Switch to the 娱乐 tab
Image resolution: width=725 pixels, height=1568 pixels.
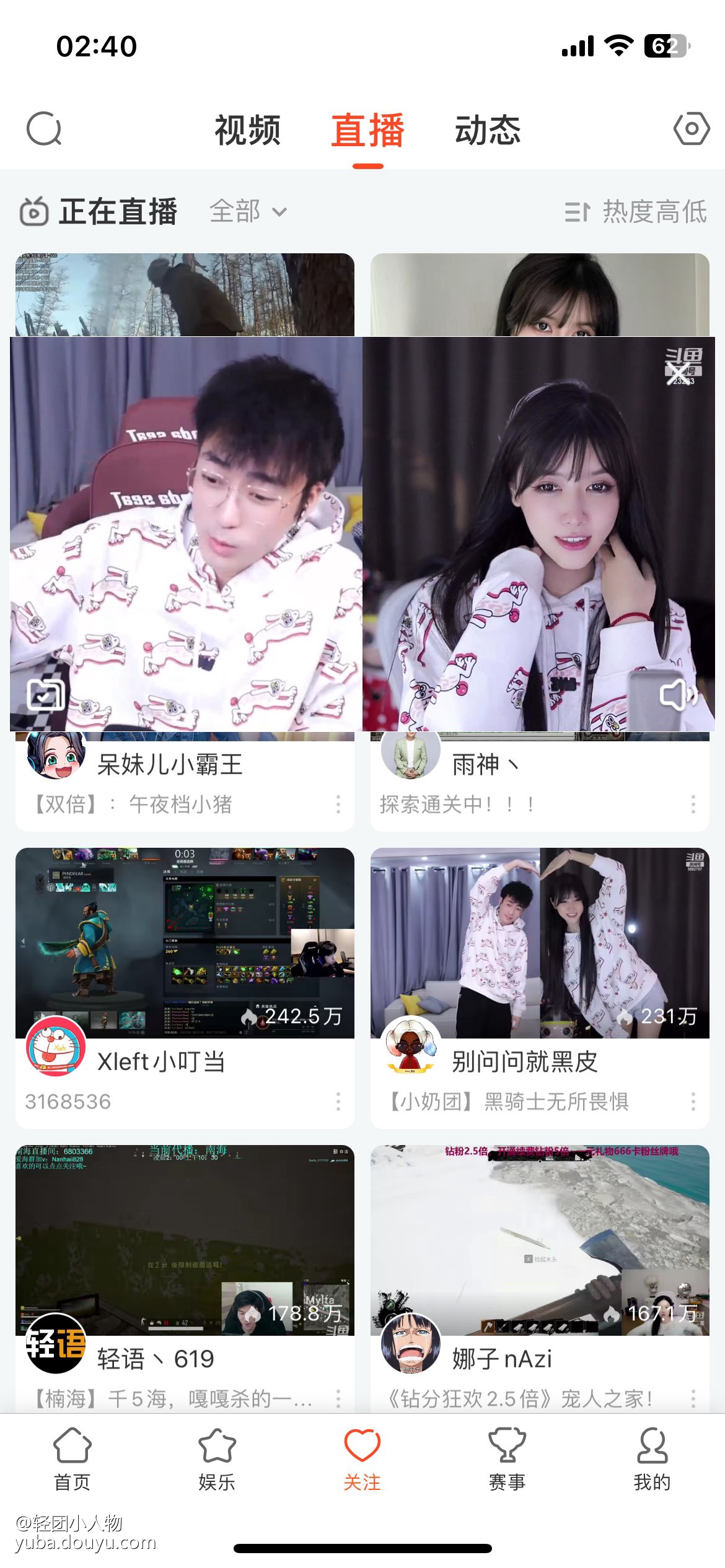(x=217, y=1459)
